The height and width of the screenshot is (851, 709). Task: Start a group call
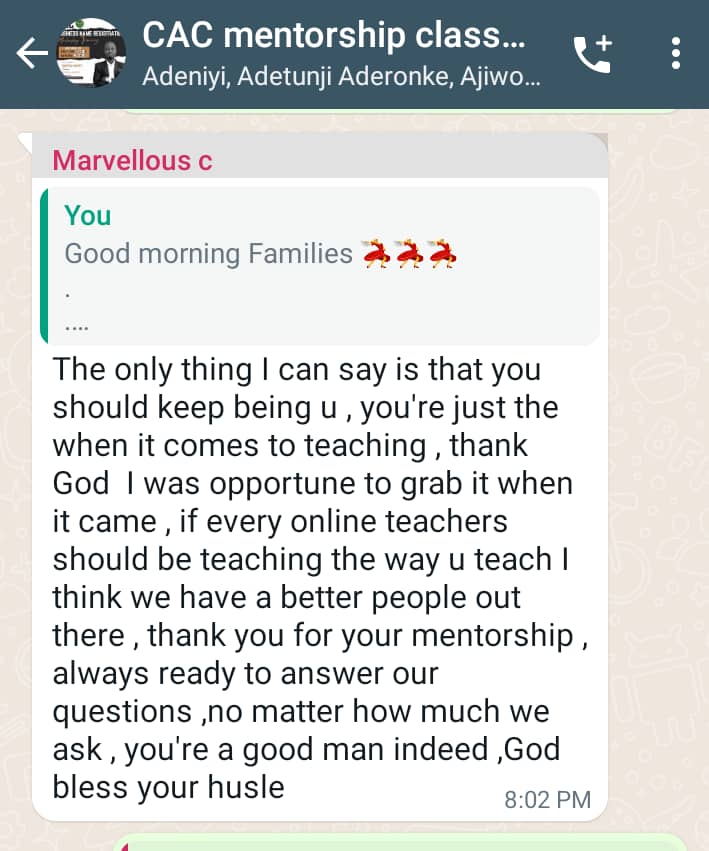592,54
